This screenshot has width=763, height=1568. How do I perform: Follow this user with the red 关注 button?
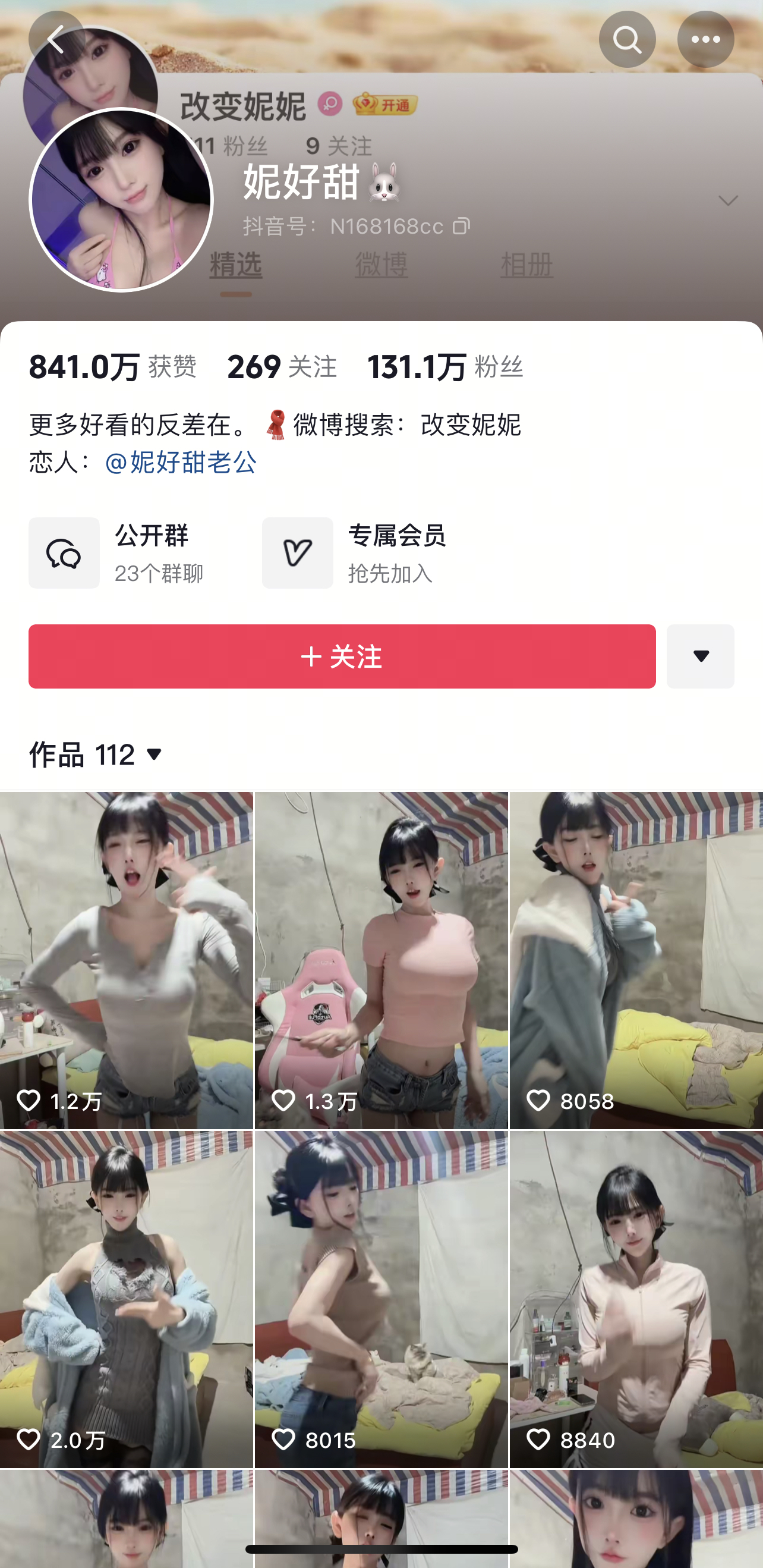point(342,656)
